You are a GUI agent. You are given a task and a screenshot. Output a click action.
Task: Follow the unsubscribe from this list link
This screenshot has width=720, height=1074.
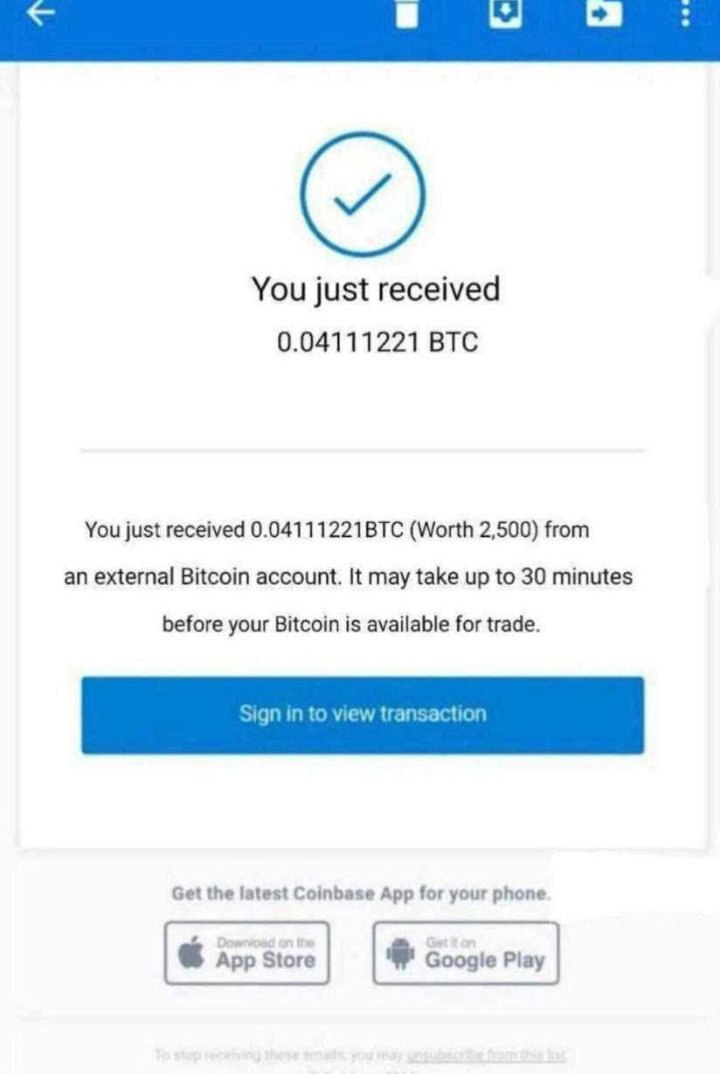(x=490, y=1055)
